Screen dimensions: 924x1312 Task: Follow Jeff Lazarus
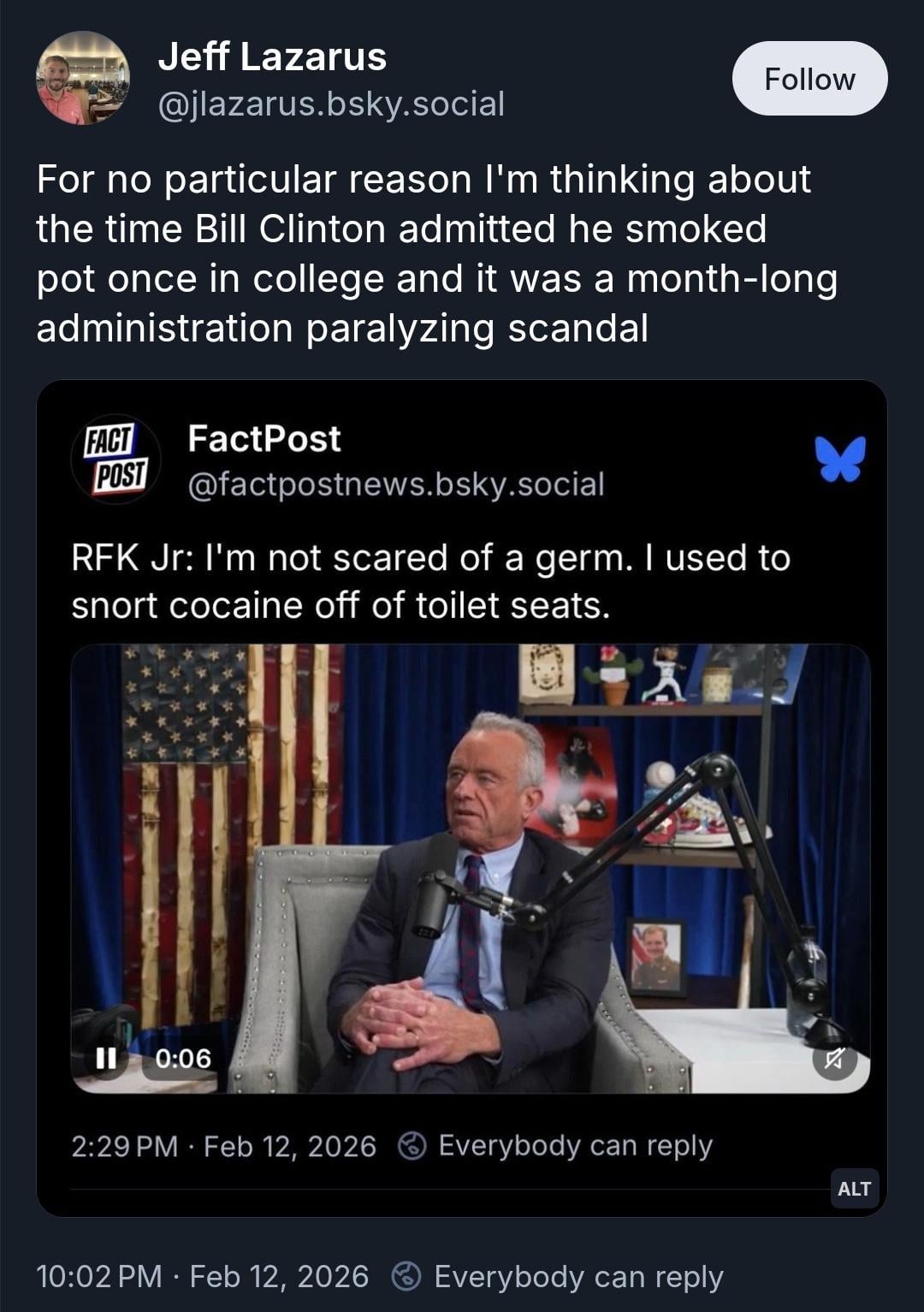pos(809,79)
